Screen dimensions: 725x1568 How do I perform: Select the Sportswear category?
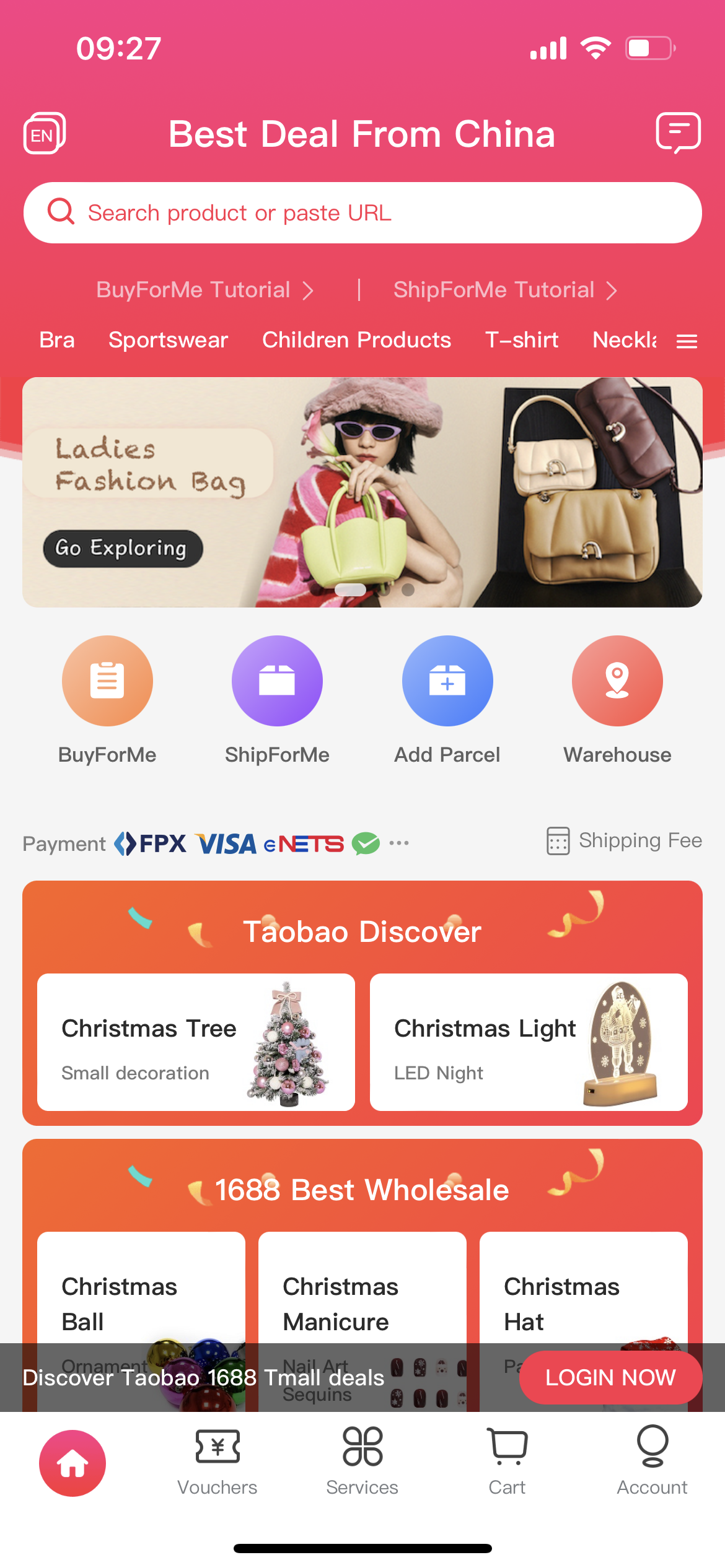click(168, 340)
